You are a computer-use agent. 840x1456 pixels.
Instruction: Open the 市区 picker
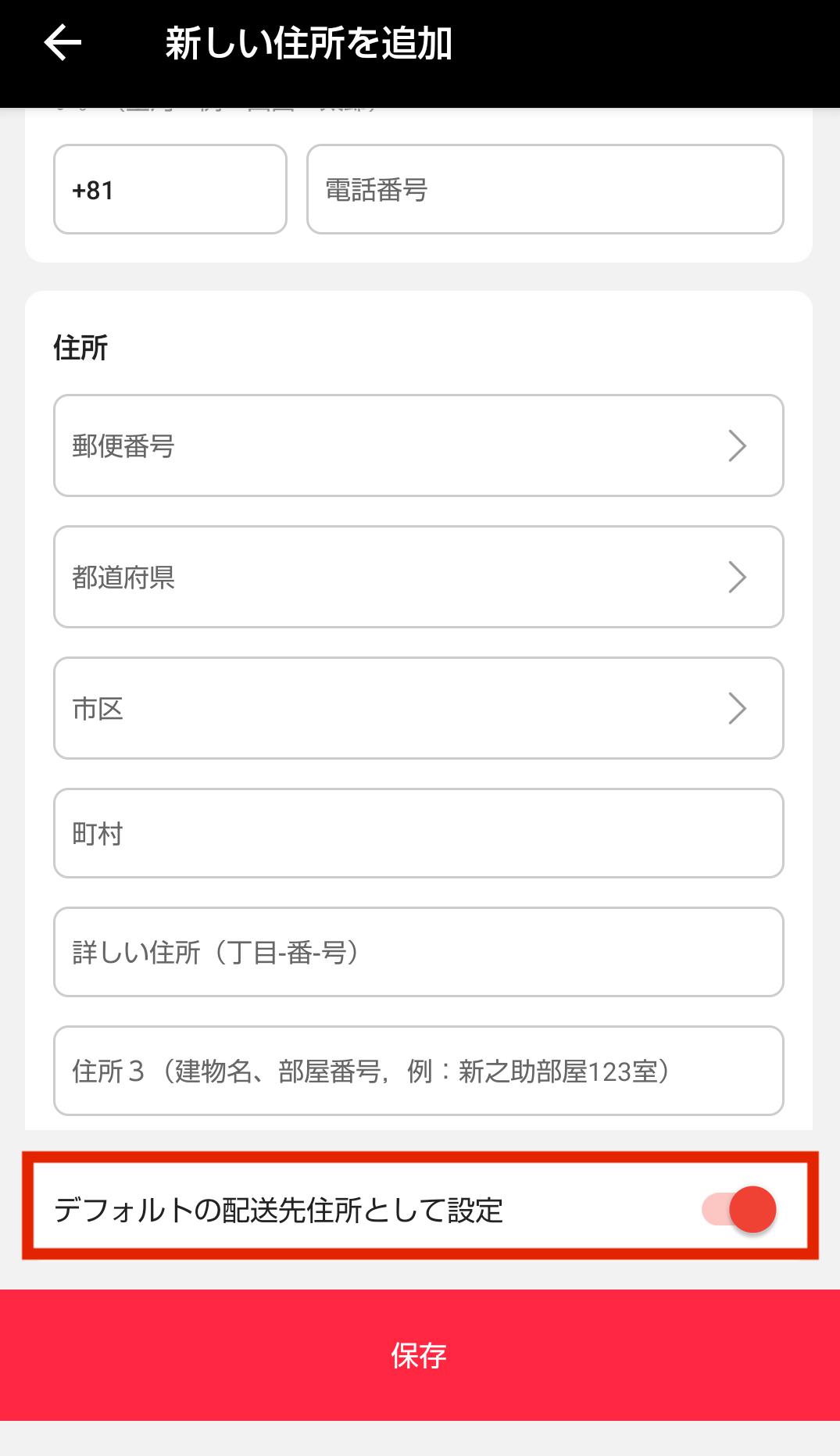[x=419, y=708]
